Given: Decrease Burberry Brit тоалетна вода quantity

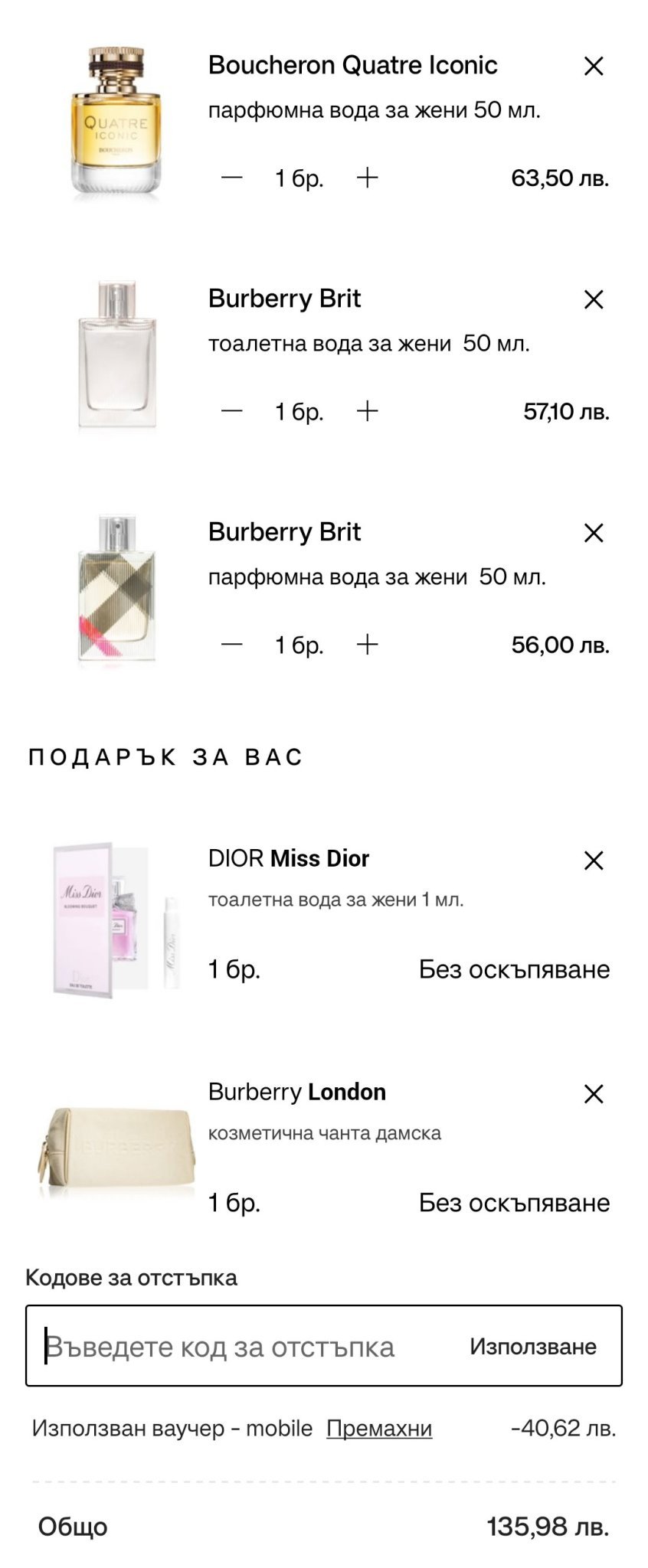Looking at the screenshot, I should click(x=231, y=412).
